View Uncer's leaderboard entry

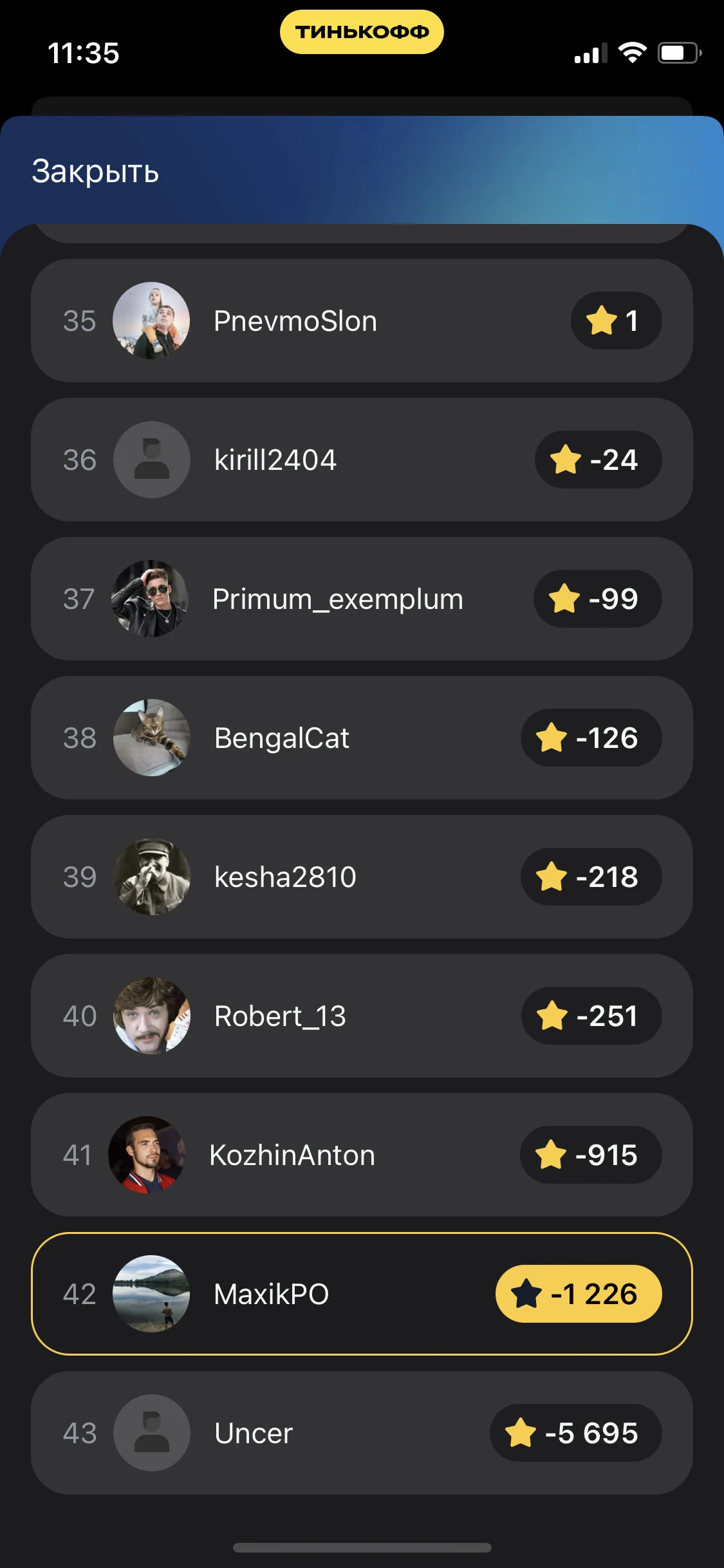pos(362,1433)
